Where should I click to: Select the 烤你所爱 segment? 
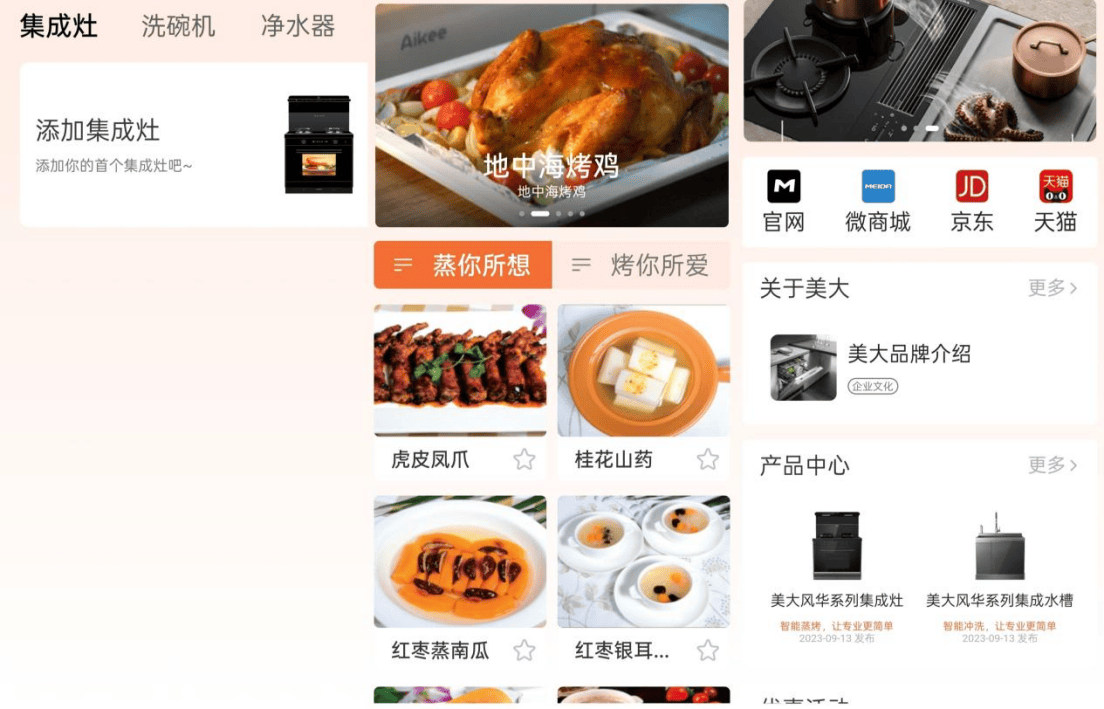click(641, 265)
